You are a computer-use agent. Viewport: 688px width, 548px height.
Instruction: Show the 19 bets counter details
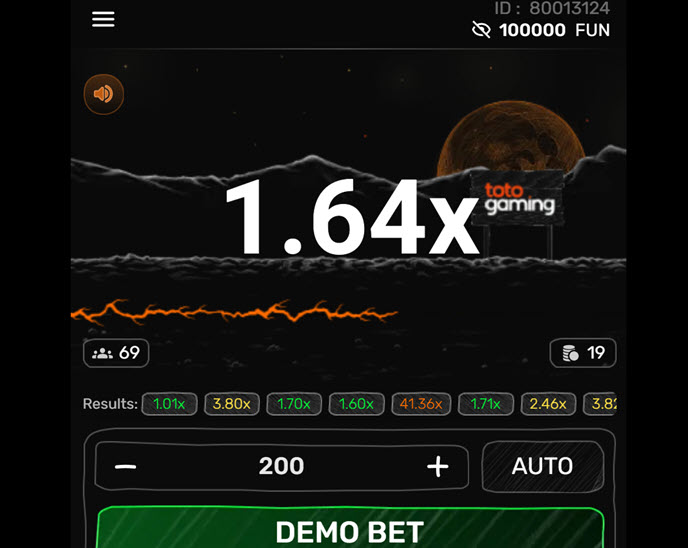click(x=583, y=353)
